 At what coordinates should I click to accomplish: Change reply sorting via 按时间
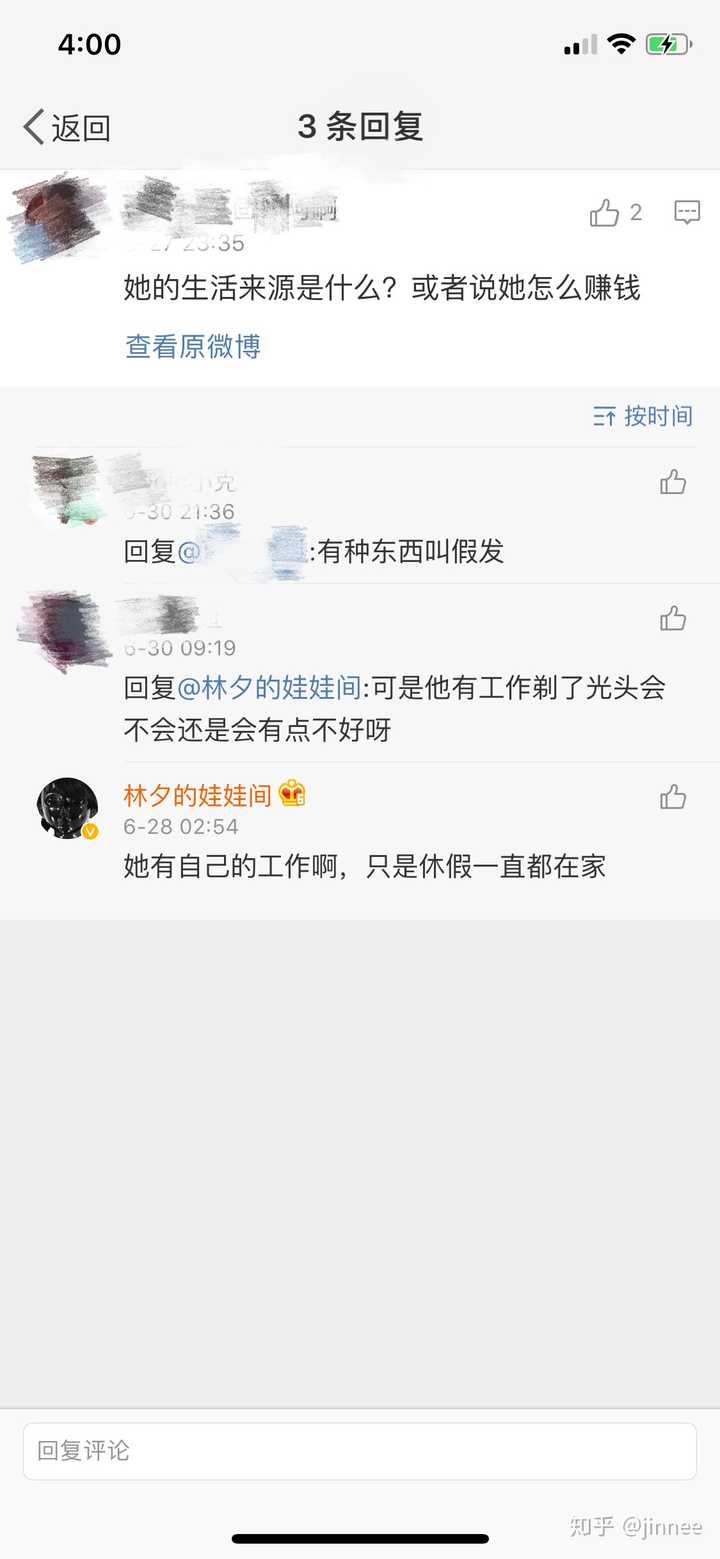click(643, 416)
